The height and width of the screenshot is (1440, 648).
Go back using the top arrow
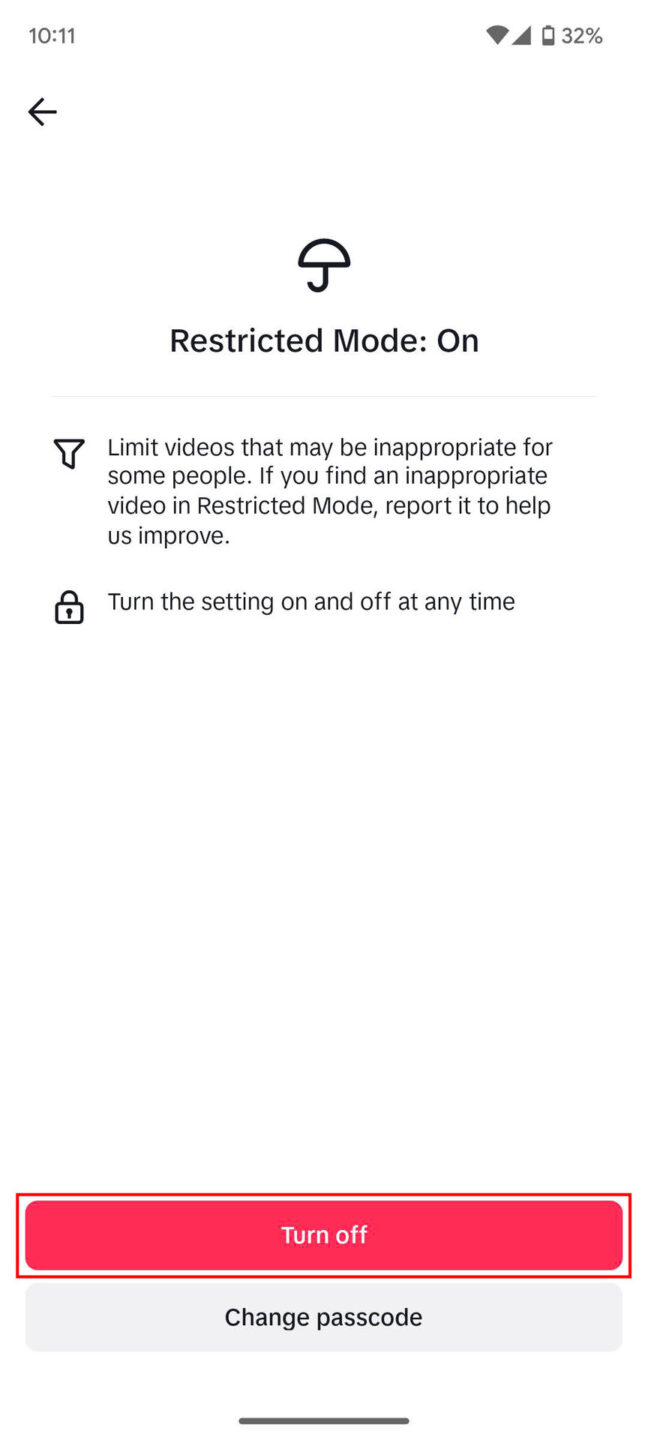[42, 112]
